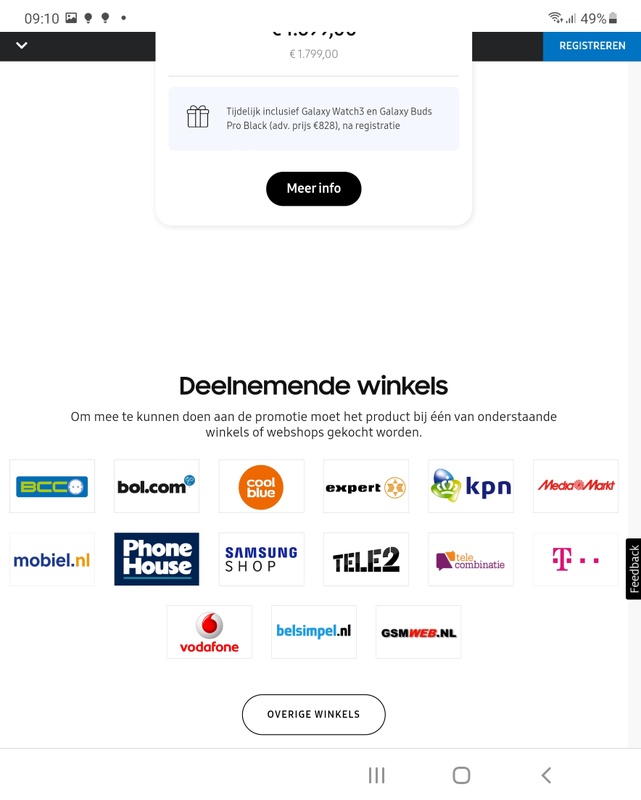Open the Feedback side tab
The image size is (641, 800).
click(633, 569)
